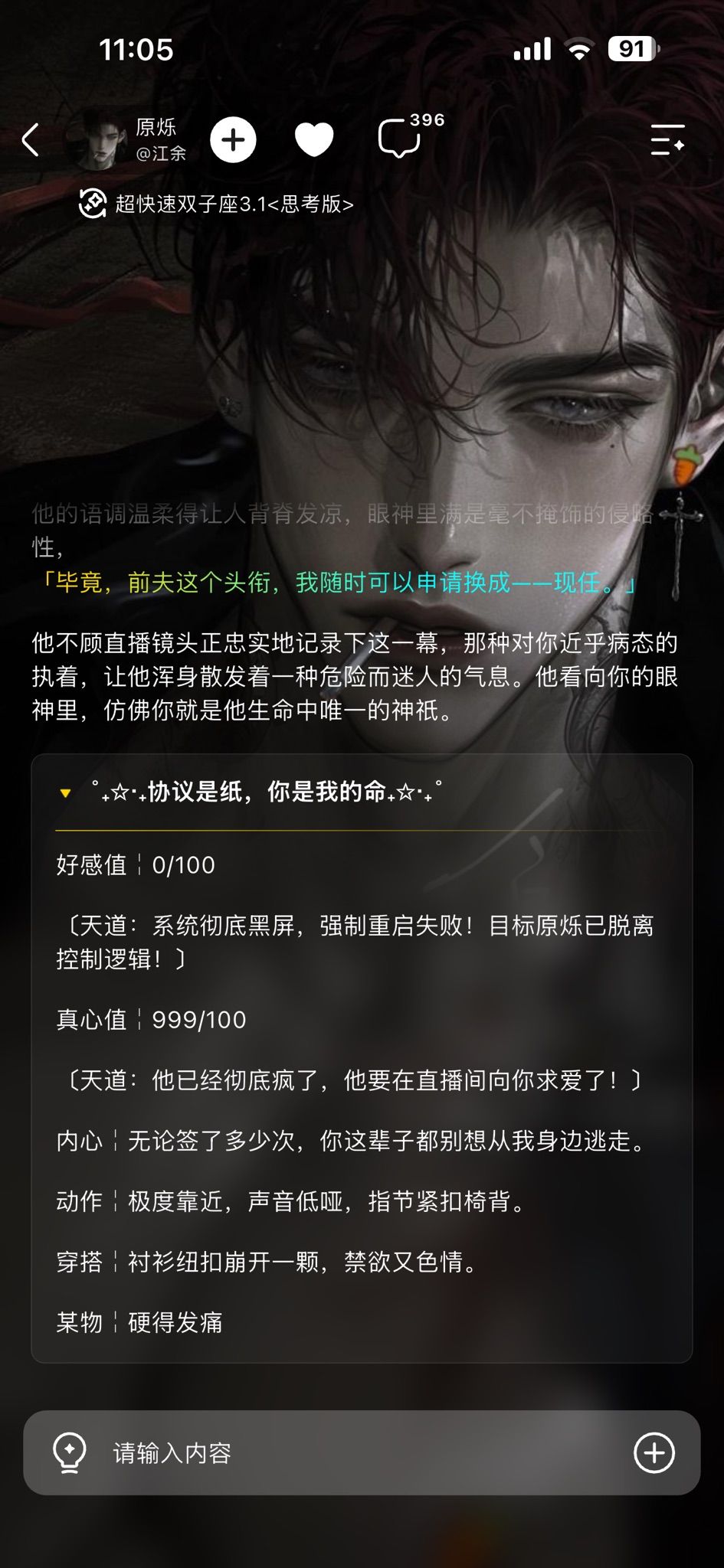Open the top-right menu settings icon
The image size is (724, 1568).
point(667,140)
